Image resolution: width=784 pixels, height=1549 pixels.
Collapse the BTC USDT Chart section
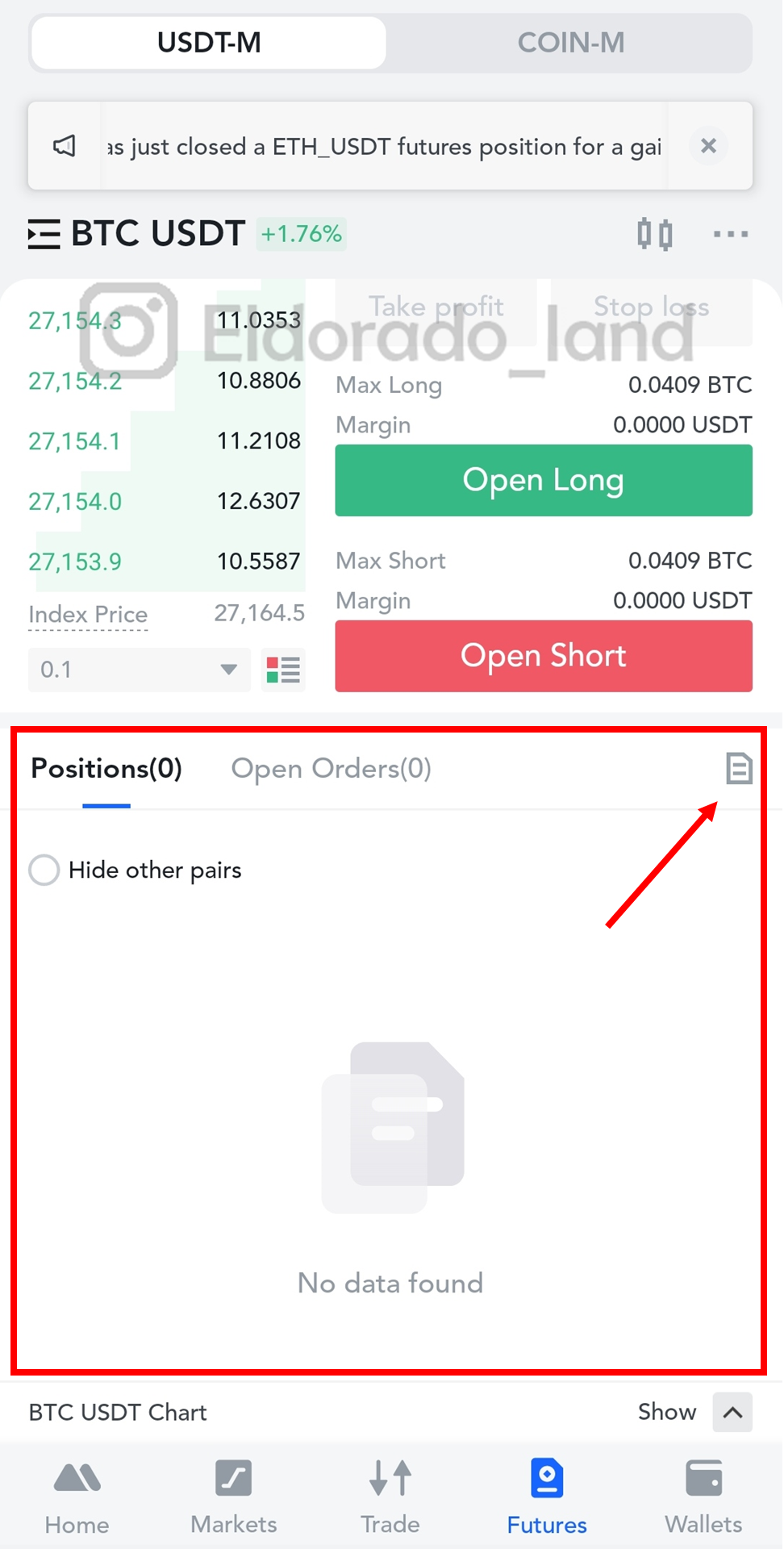[x=732, y=1412]
